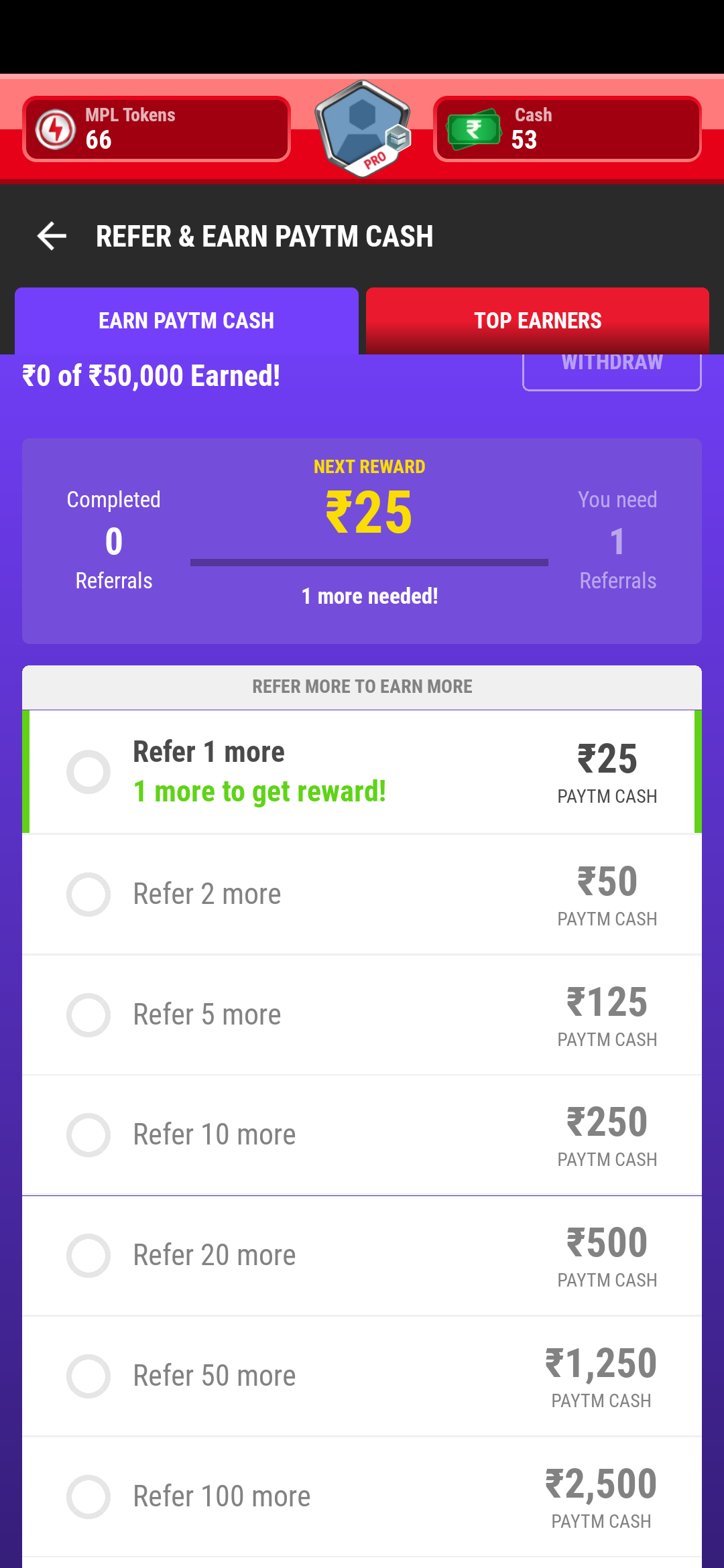This screenshot has height=1568, width=724.
Task: Select the Refer 2 more row
Action: tap(362, 895)
